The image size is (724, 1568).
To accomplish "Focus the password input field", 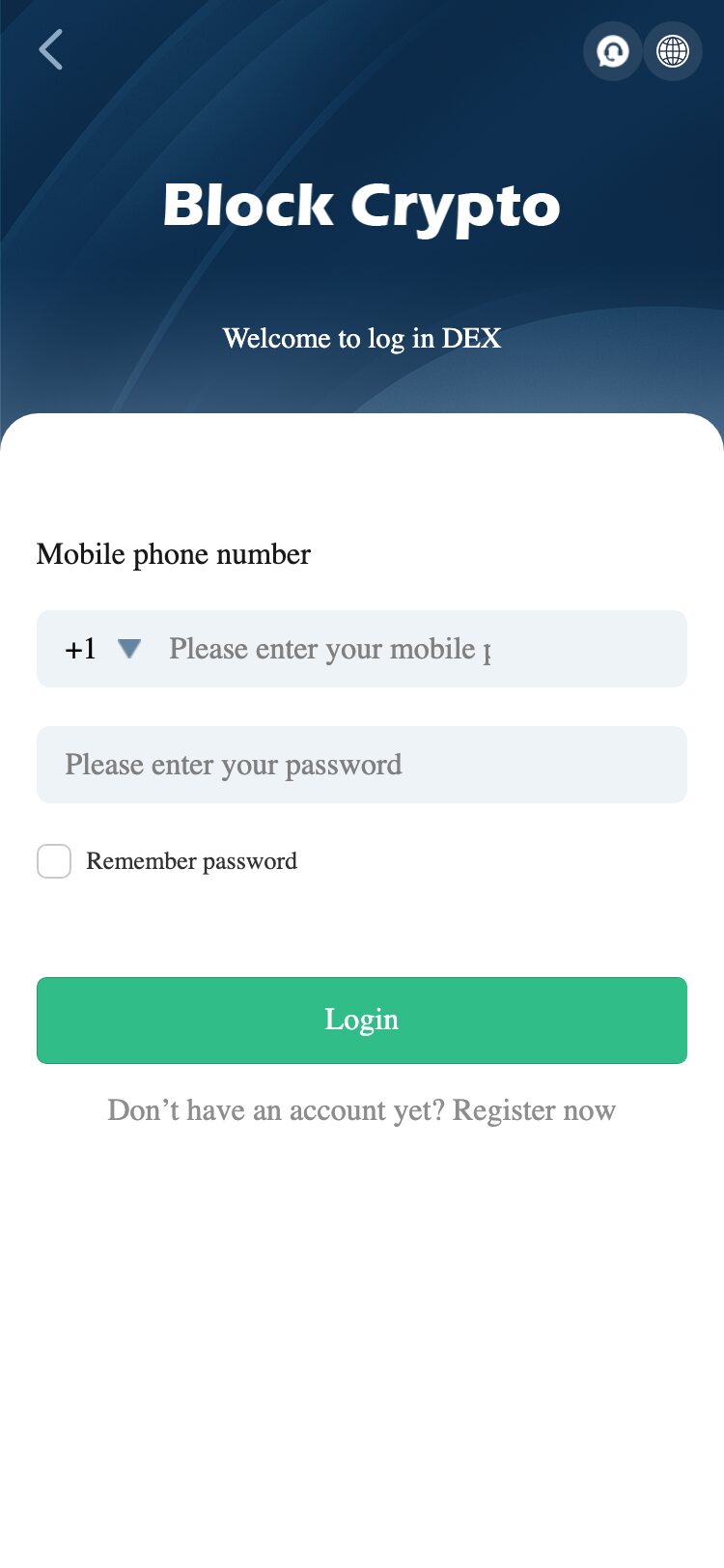I will click(362, 765).
